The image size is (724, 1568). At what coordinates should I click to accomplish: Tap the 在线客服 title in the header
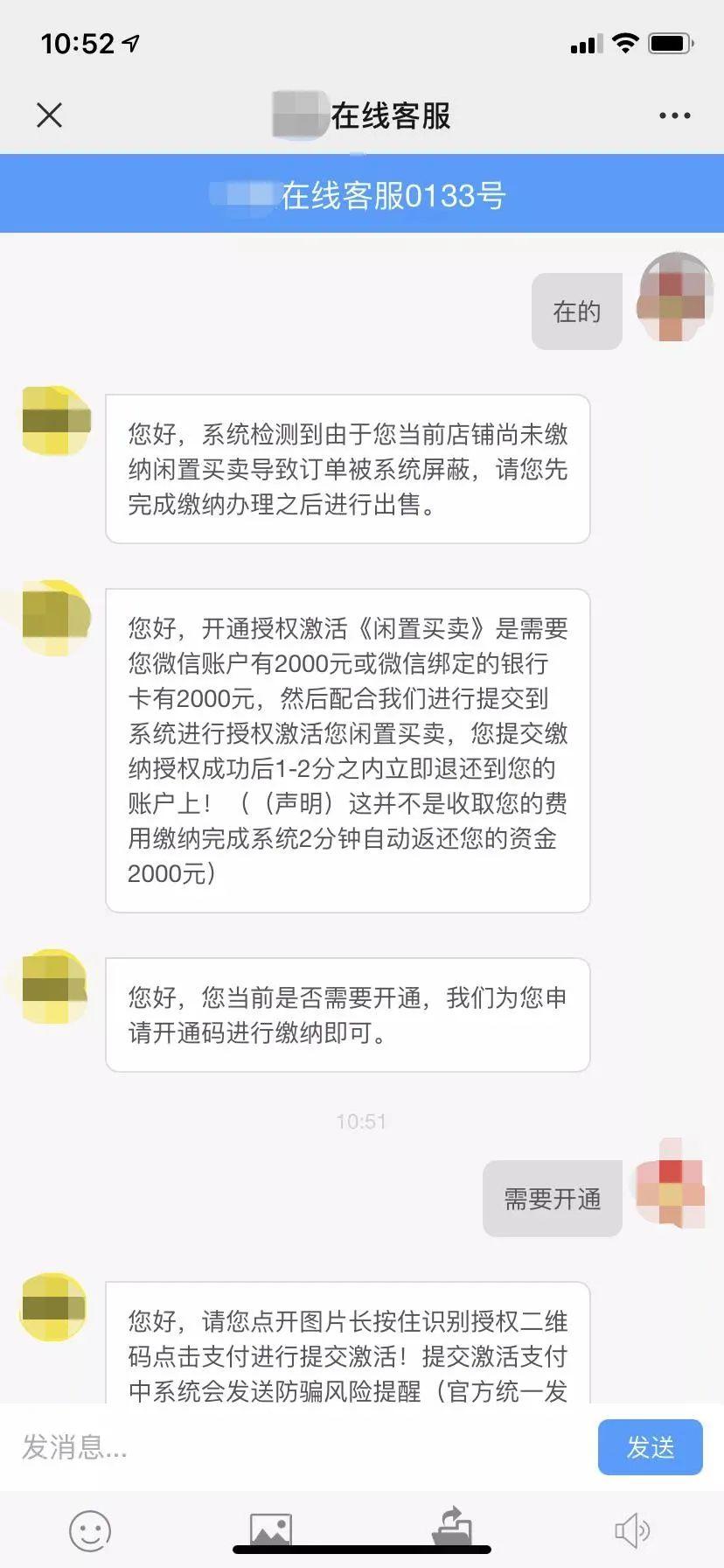391,115
